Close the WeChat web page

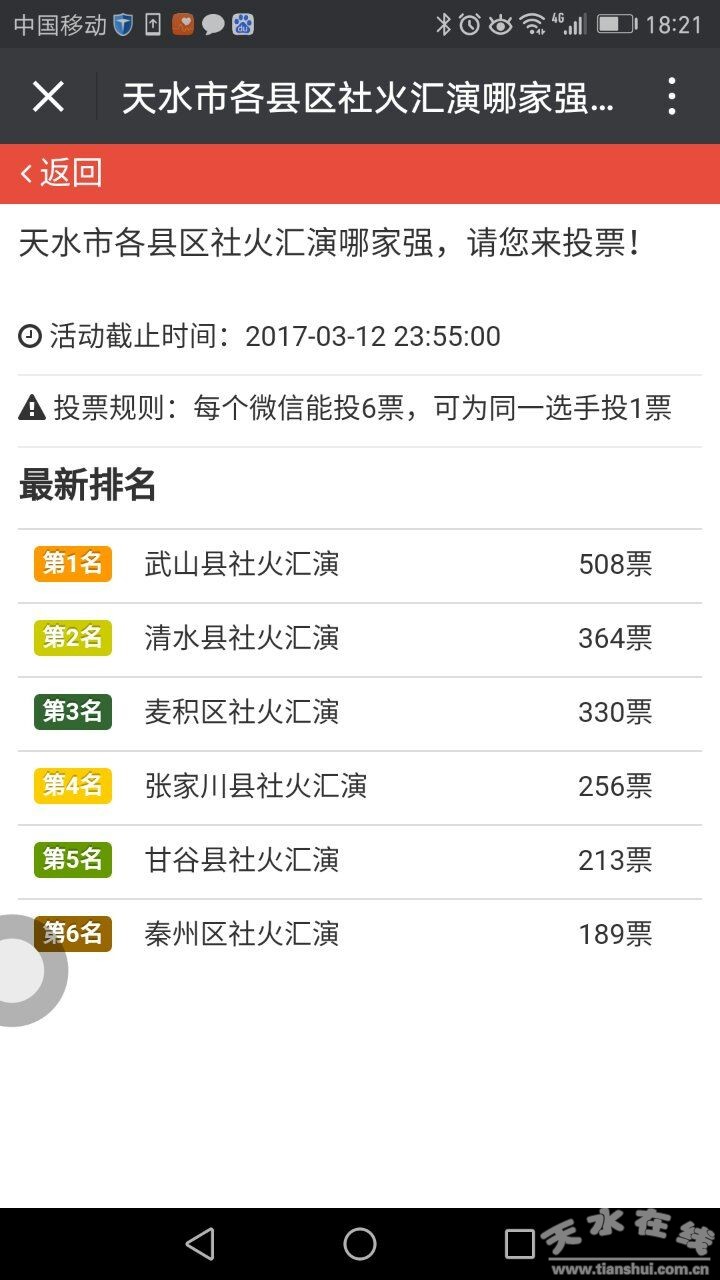48,97
